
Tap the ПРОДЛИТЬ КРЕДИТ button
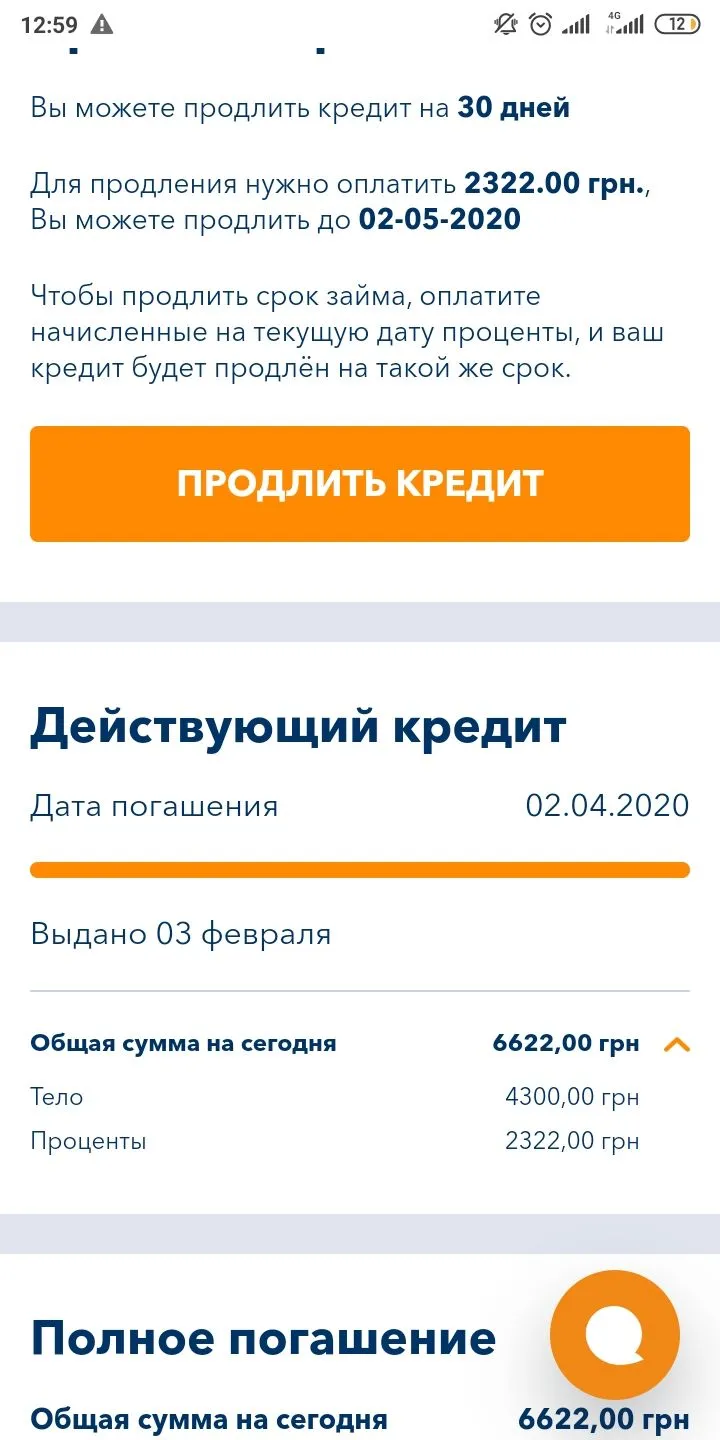[x=360, y=484]
